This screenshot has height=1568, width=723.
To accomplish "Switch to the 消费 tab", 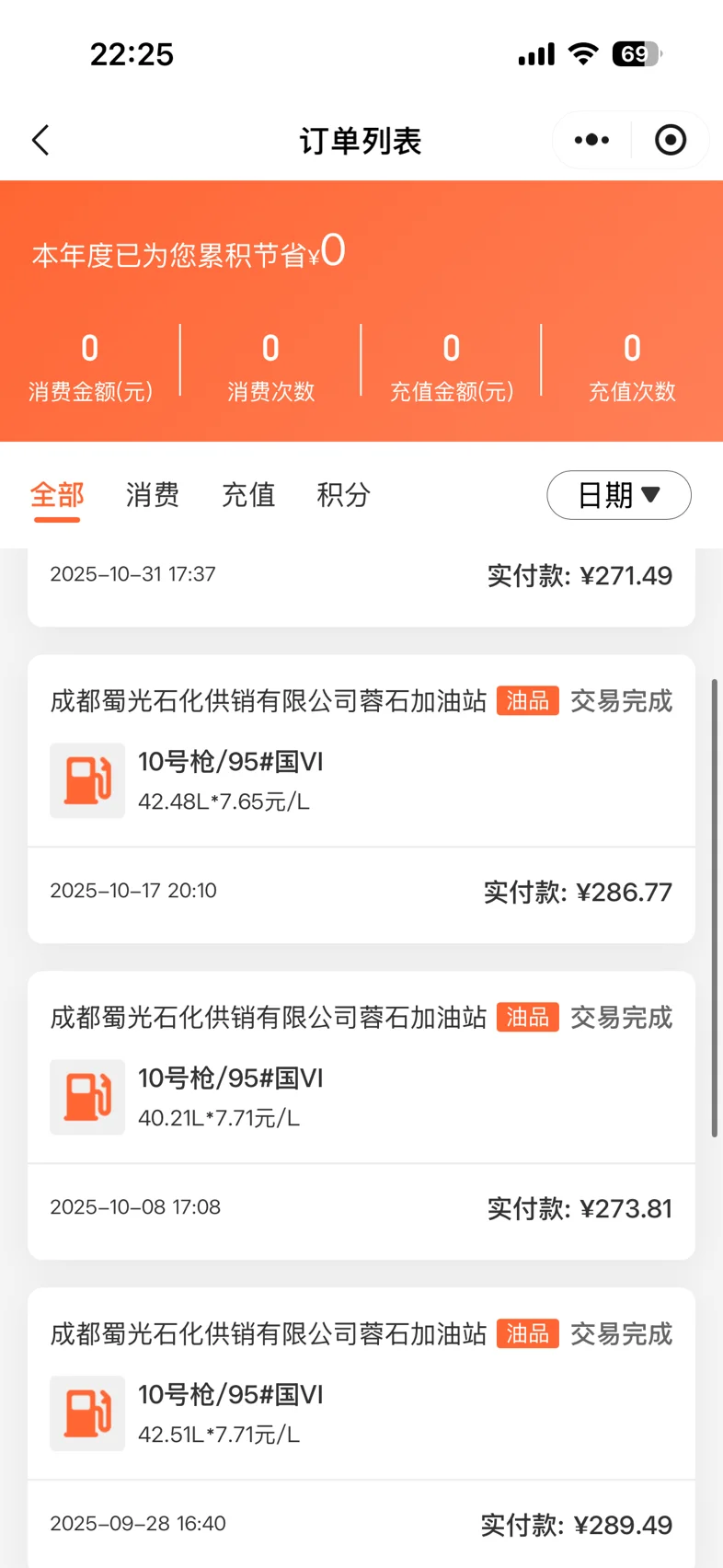I will click(153, 495).
